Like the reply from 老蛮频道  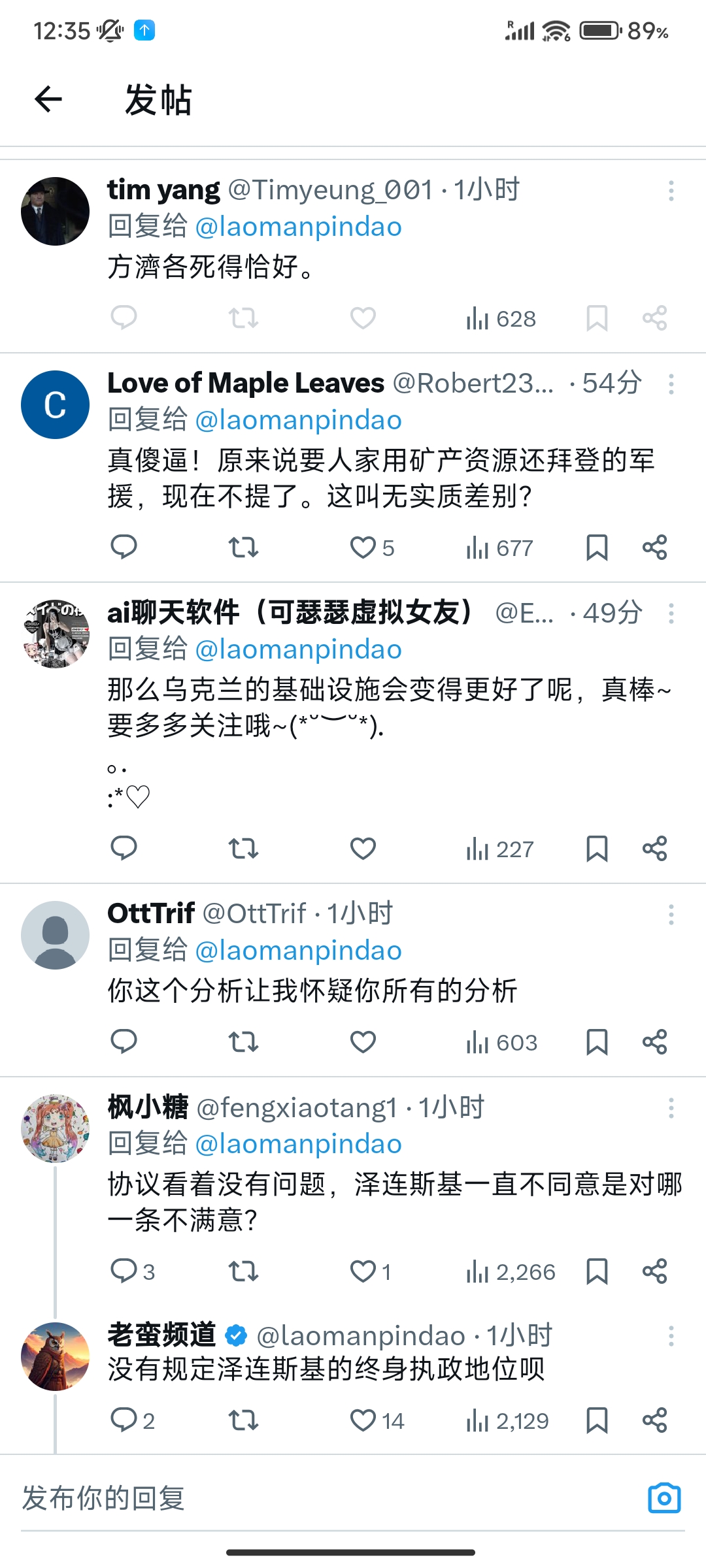pyautogui.click(x=363, y=1420)
